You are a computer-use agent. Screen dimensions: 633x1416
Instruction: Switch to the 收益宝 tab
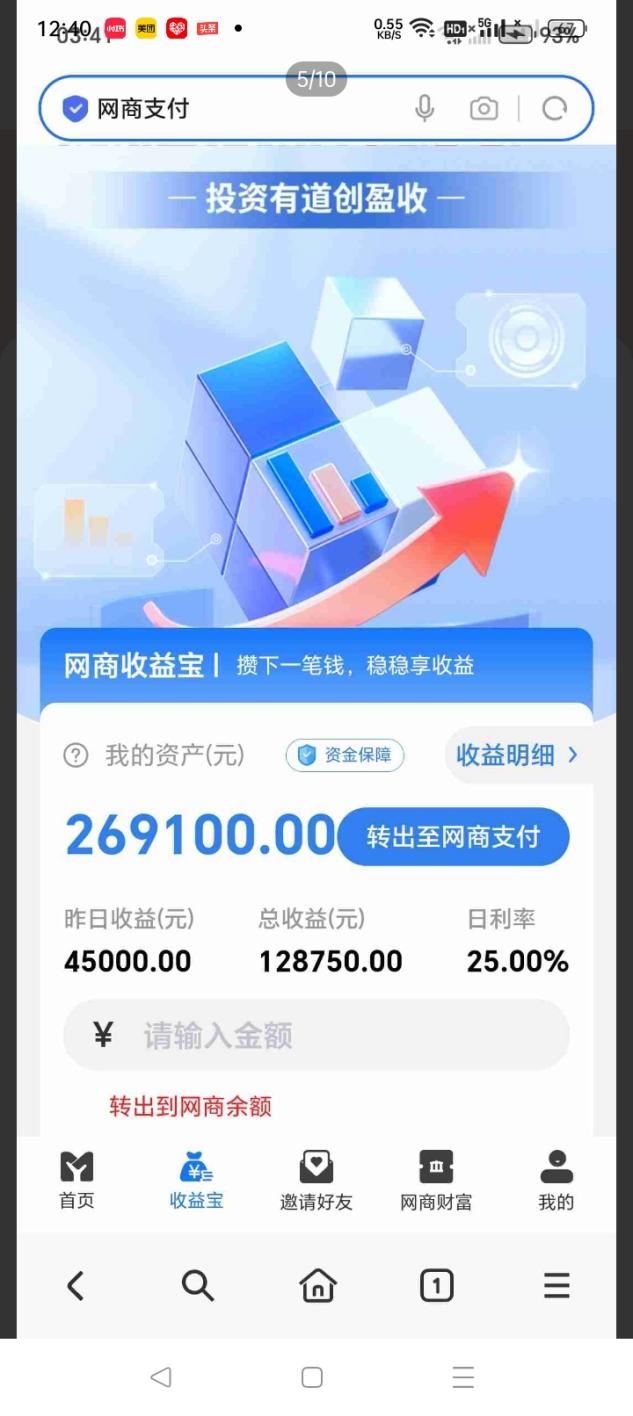pyautogui.click(x=196, y=1180)
